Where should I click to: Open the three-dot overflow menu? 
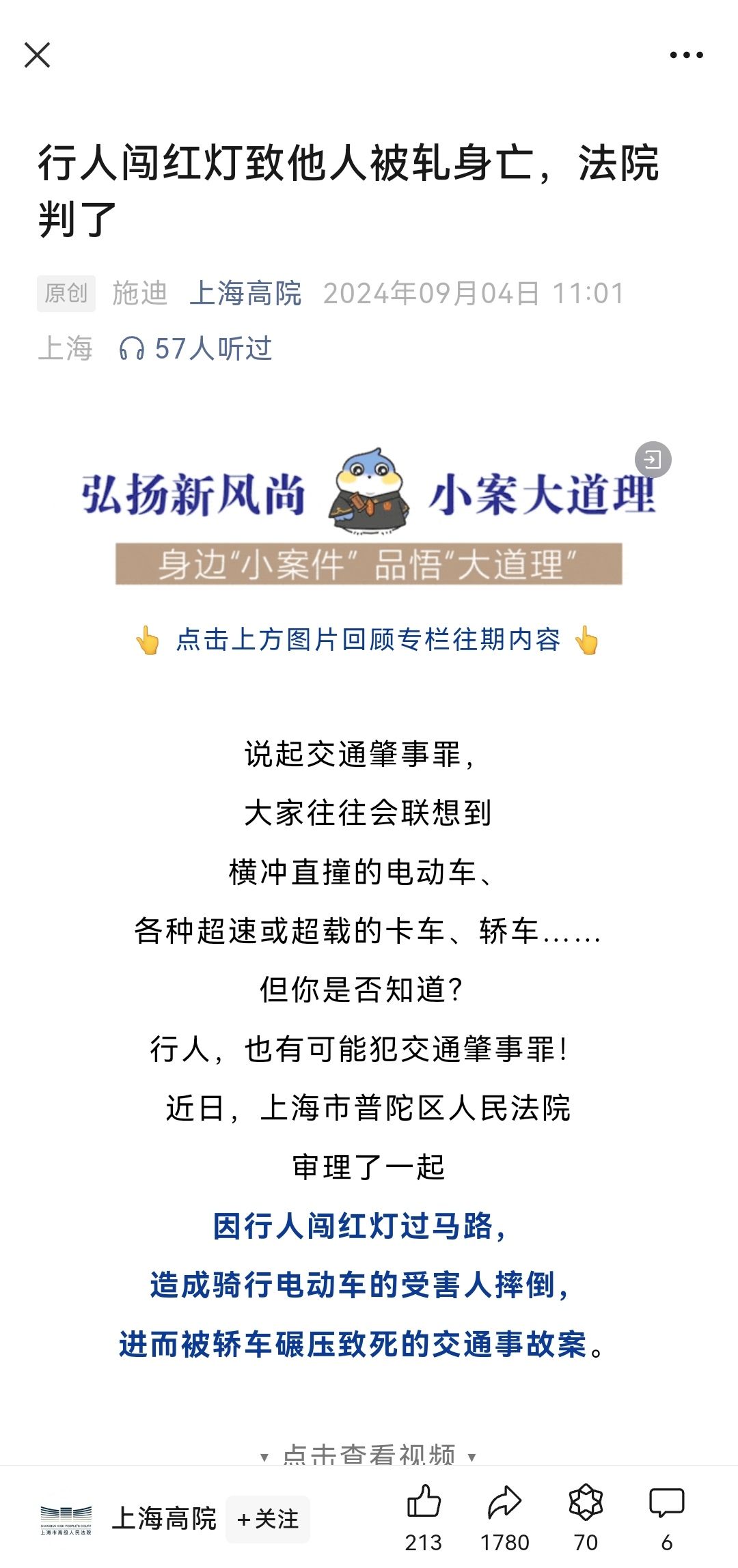click(x=686, y=55)
